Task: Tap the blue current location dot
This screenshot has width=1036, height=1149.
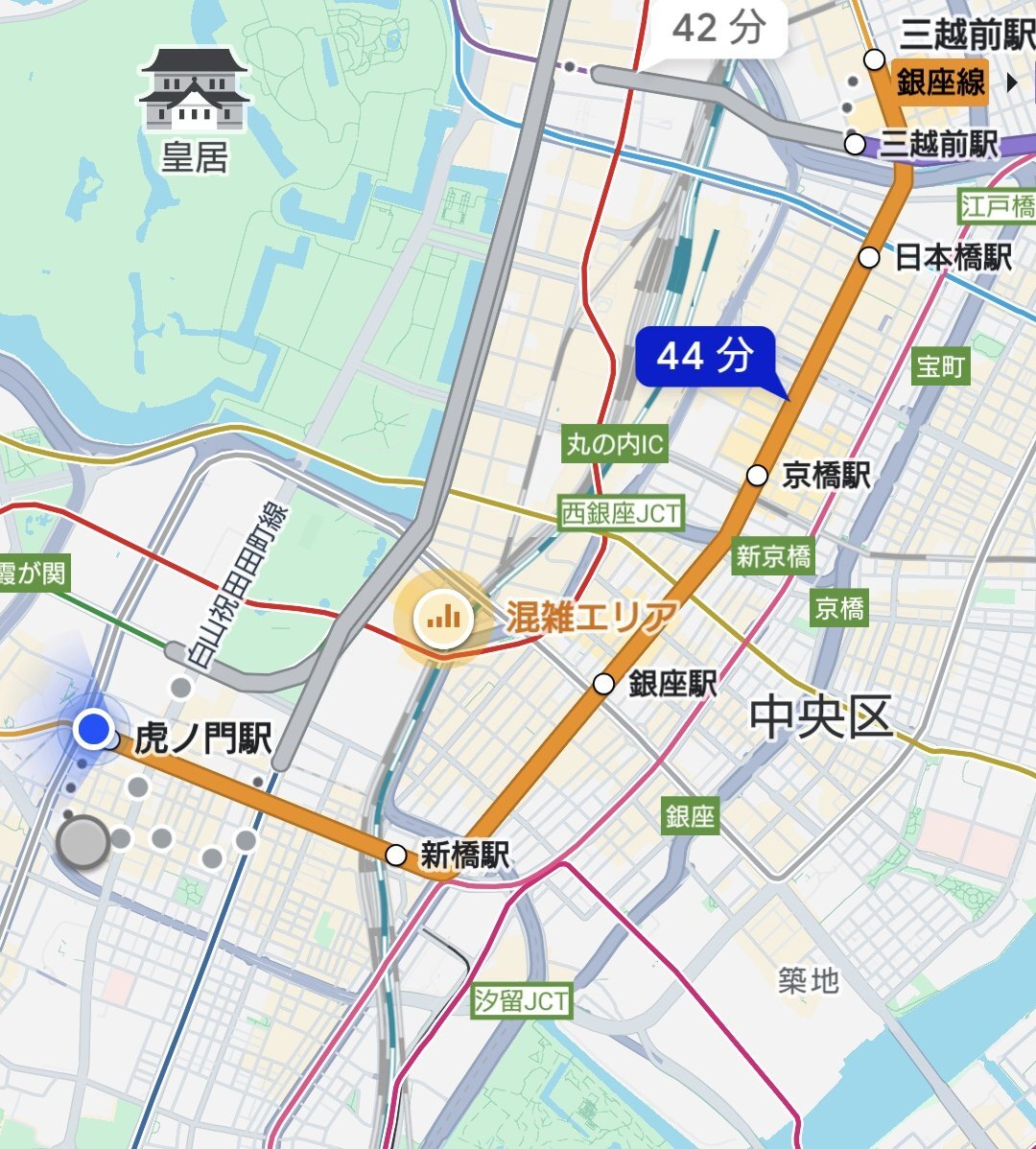Action: pyautogui.click(x=93, y=730)
